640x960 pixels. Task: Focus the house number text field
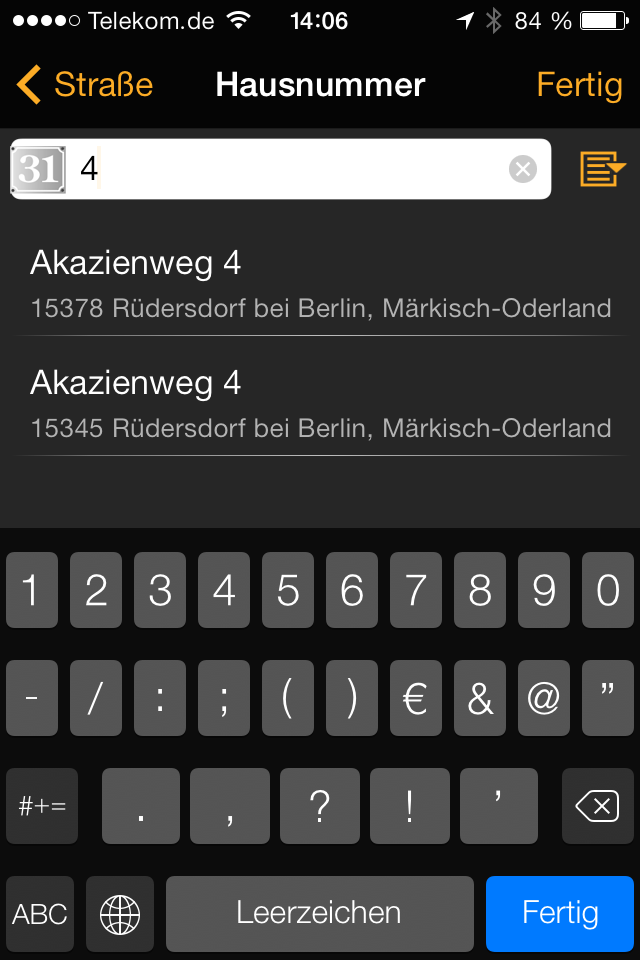click(300, 169)
